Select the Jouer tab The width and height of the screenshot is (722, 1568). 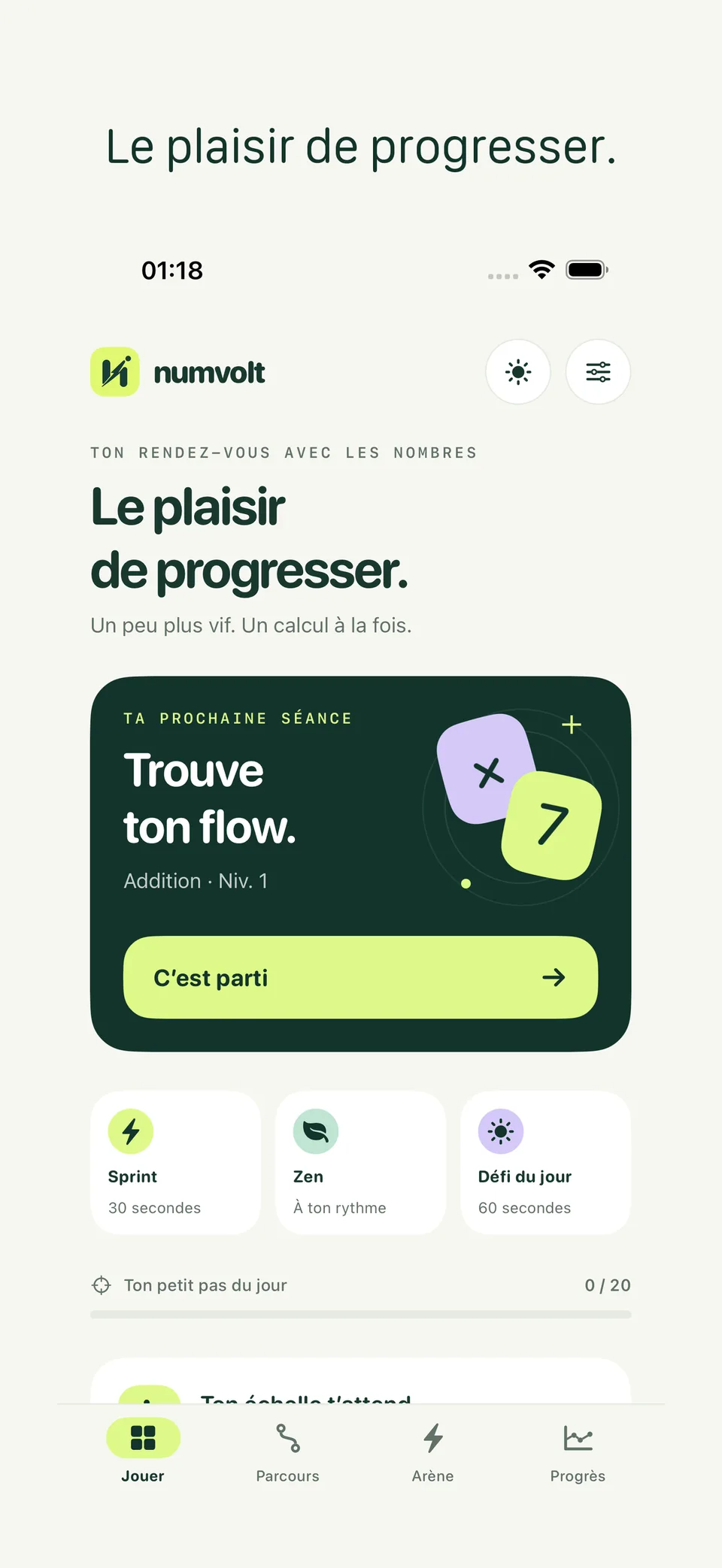coord(143,1452)
